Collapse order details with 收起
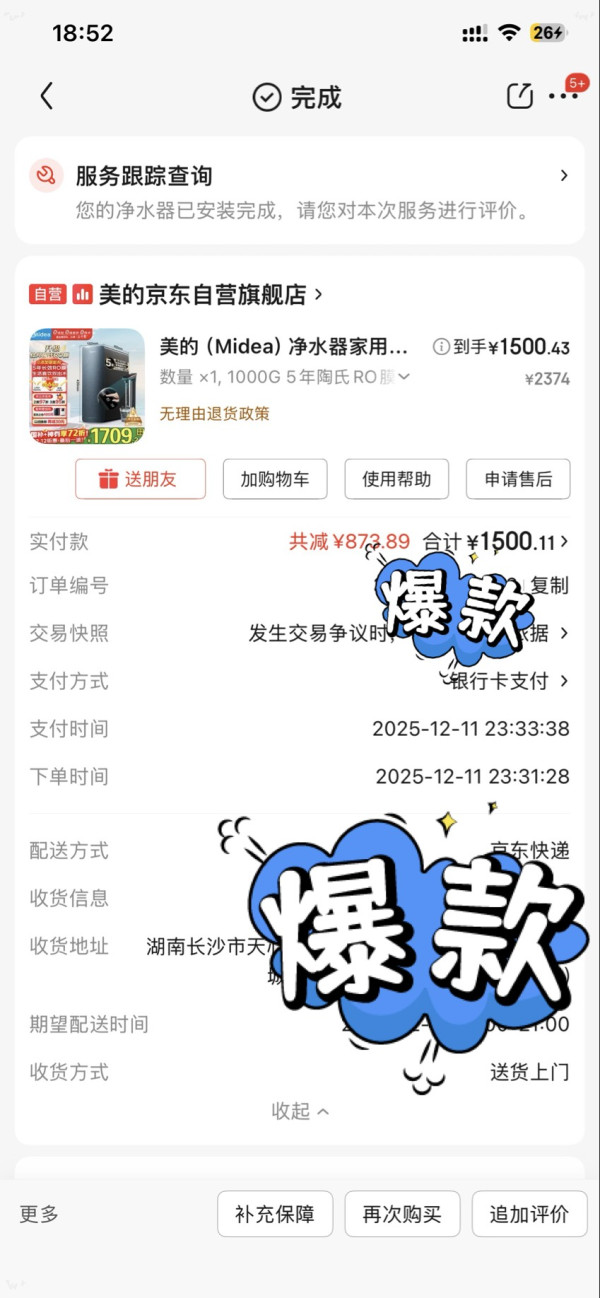The width and height of the screenshot is (600, 1298). (x=299, y=1111)
